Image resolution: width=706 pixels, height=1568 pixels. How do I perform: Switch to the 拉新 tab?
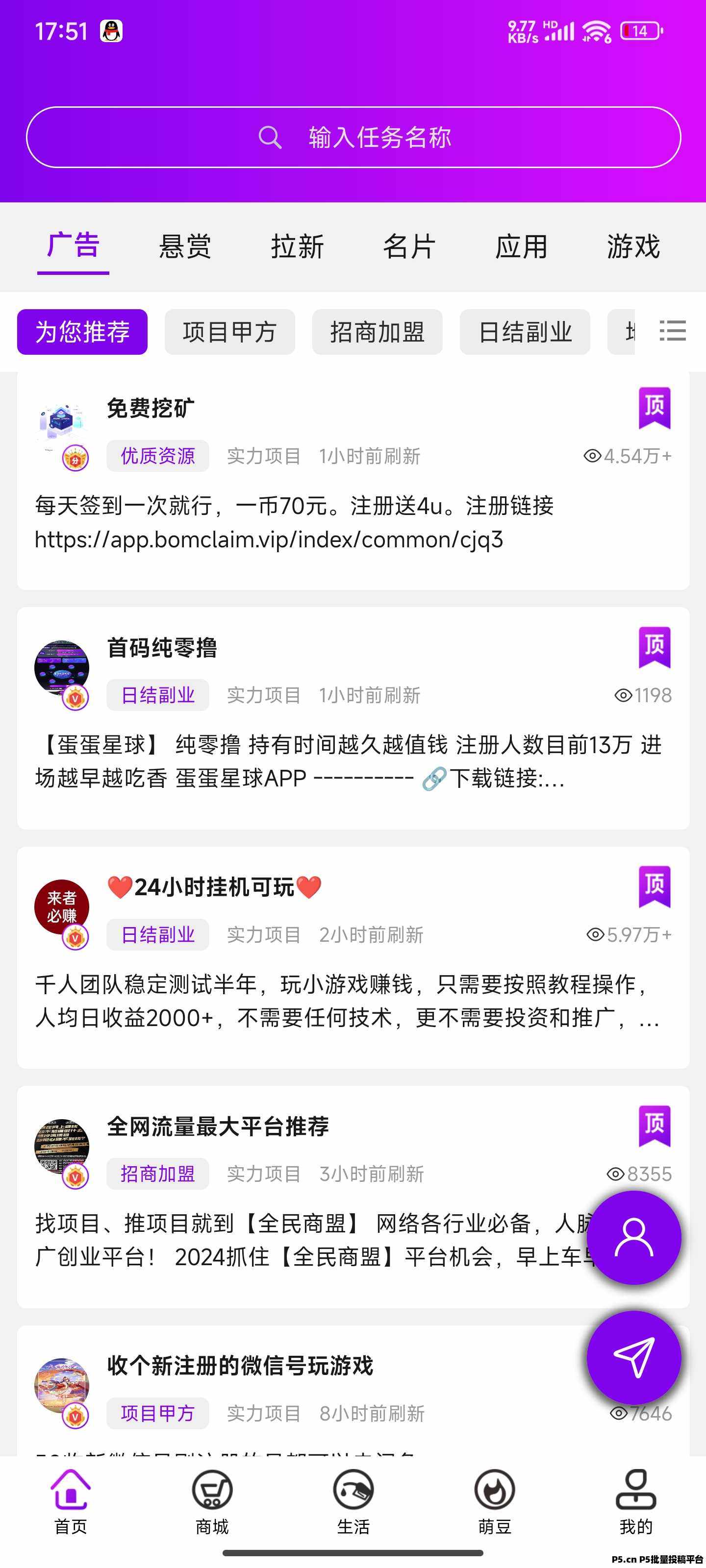pyautogui.click(x=297, y=246)
